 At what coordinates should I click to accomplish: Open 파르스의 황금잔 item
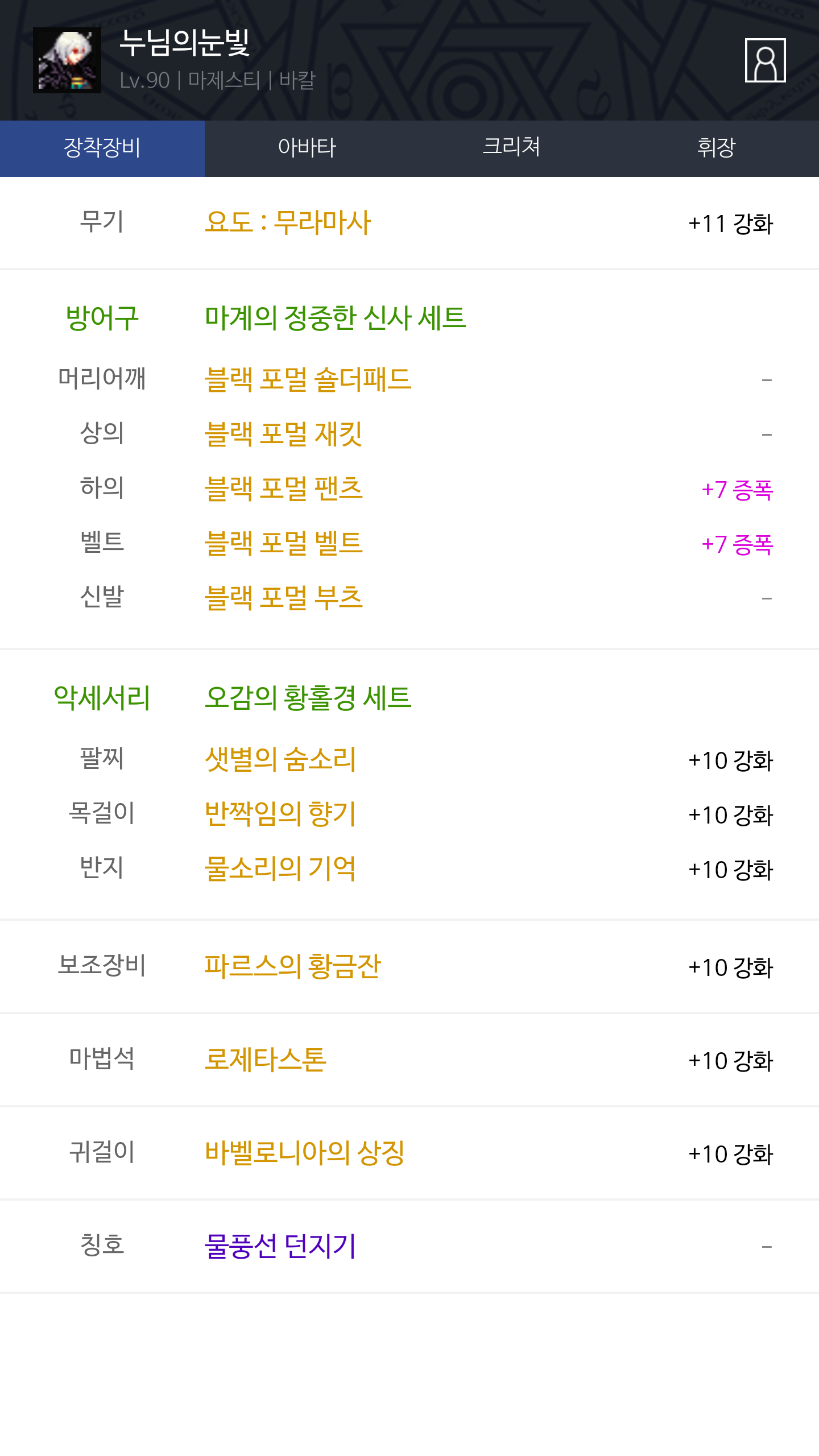pos(292,966)
